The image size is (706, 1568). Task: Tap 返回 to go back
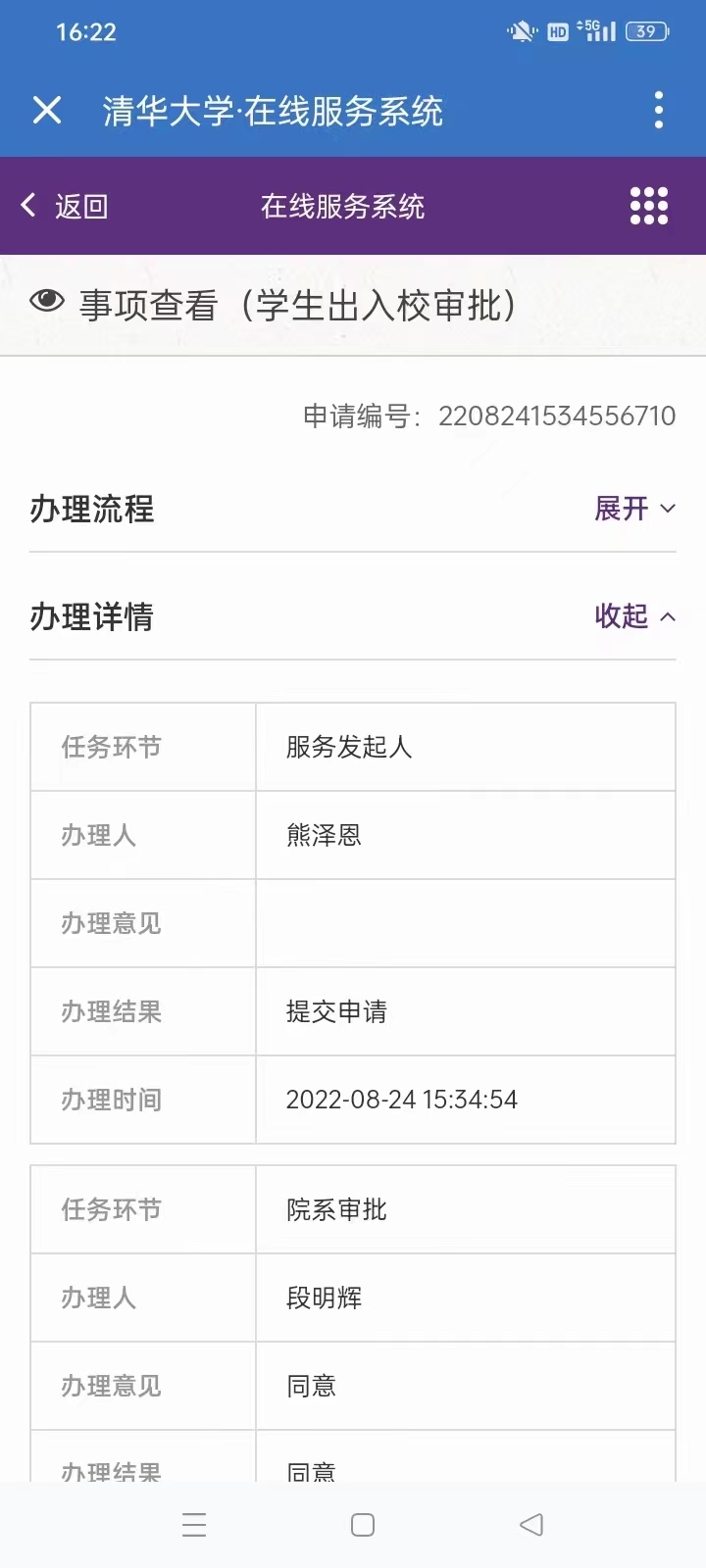click(x=65, y=206)
